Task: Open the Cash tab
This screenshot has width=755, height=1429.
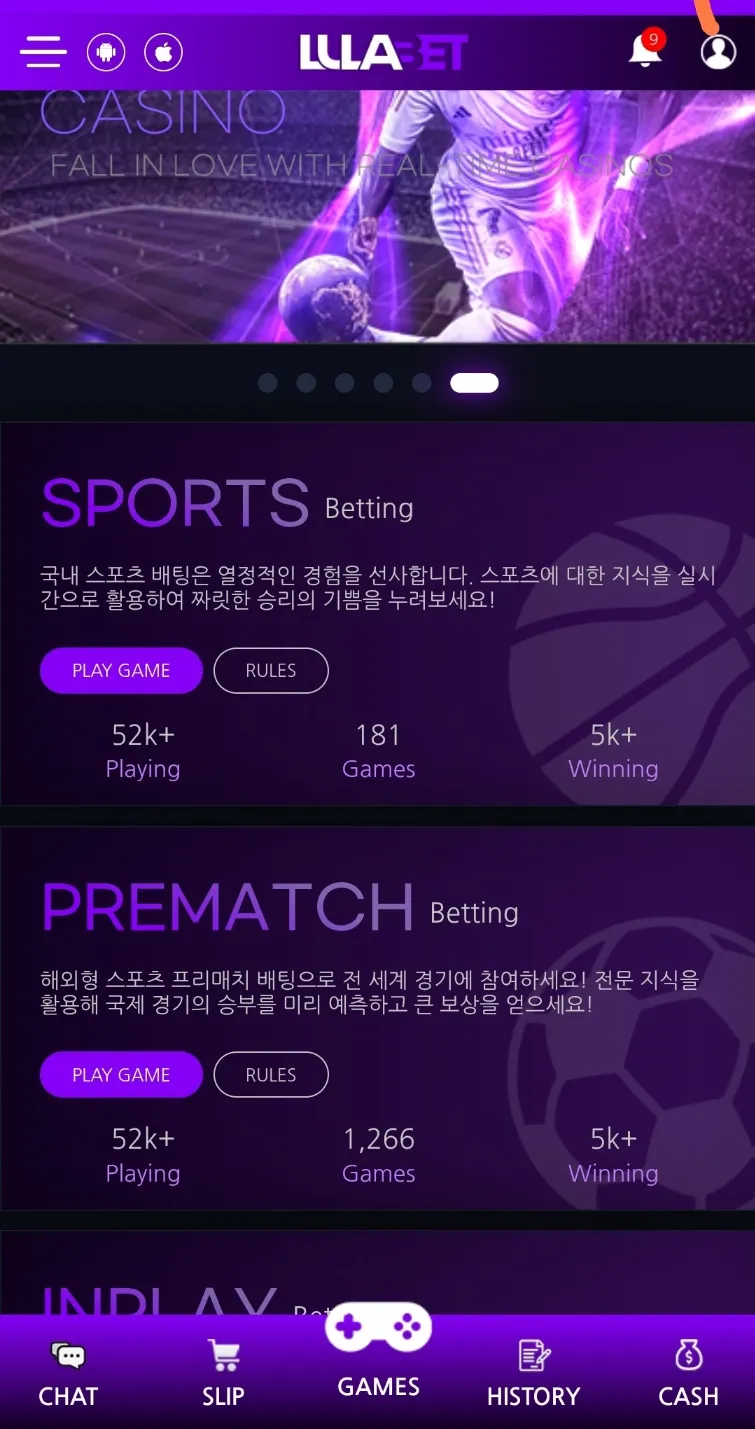Action: coord(688,1374)
